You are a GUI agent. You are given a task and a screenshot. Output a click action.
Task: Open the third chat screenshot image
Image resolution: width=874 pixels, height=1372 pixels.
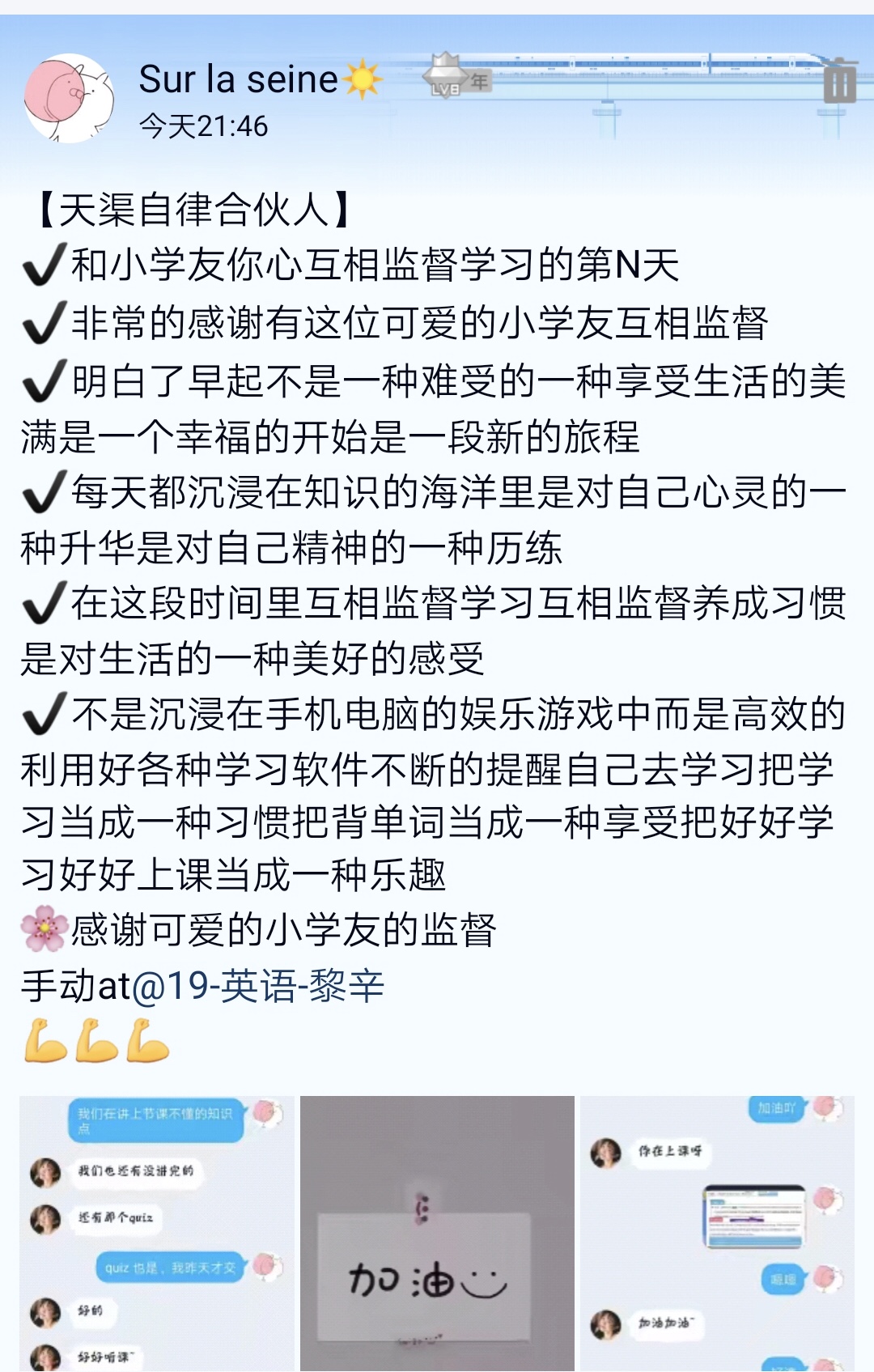coord(717,1233)
